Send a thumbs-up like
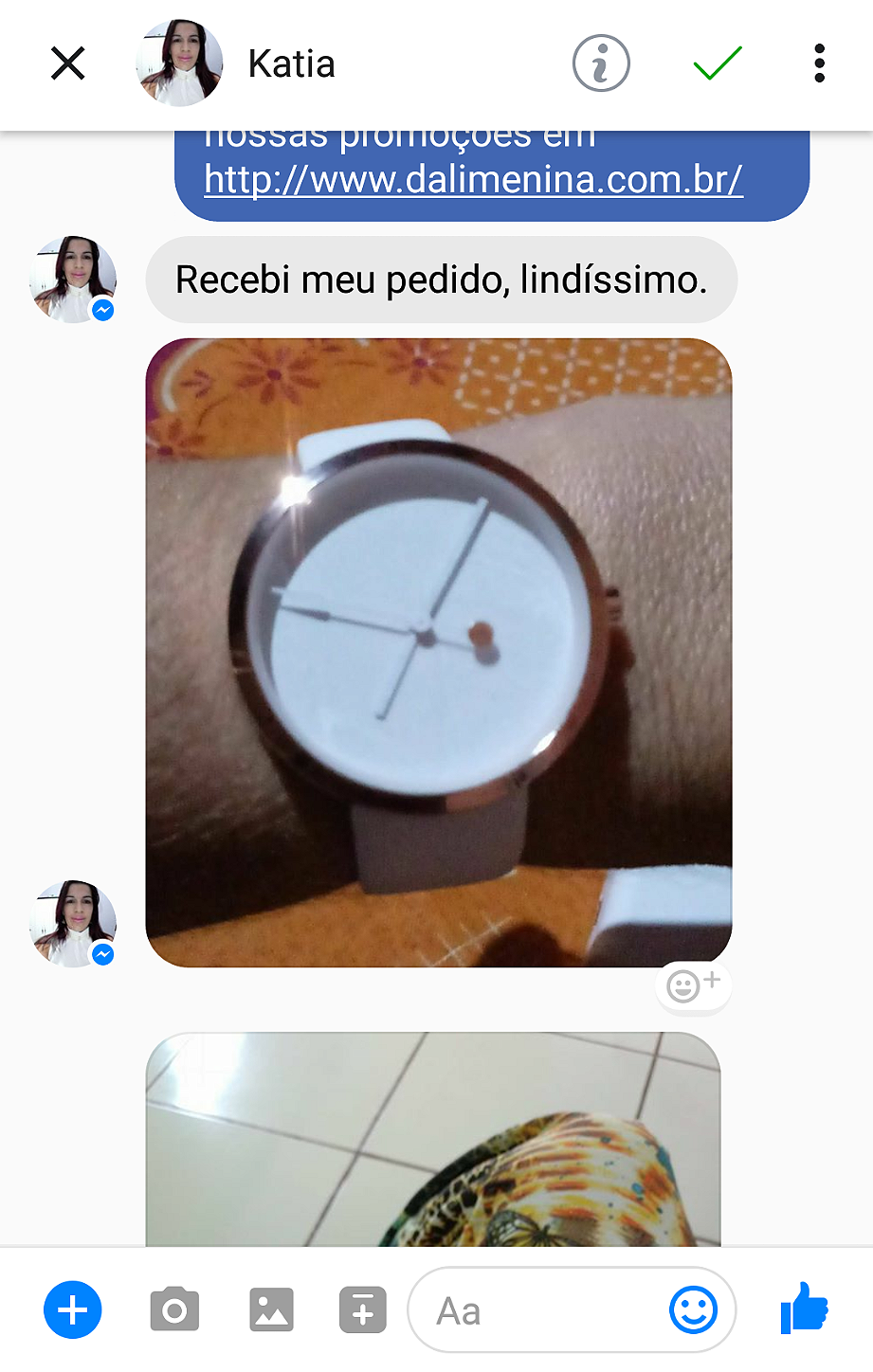 click(804, 1309)
